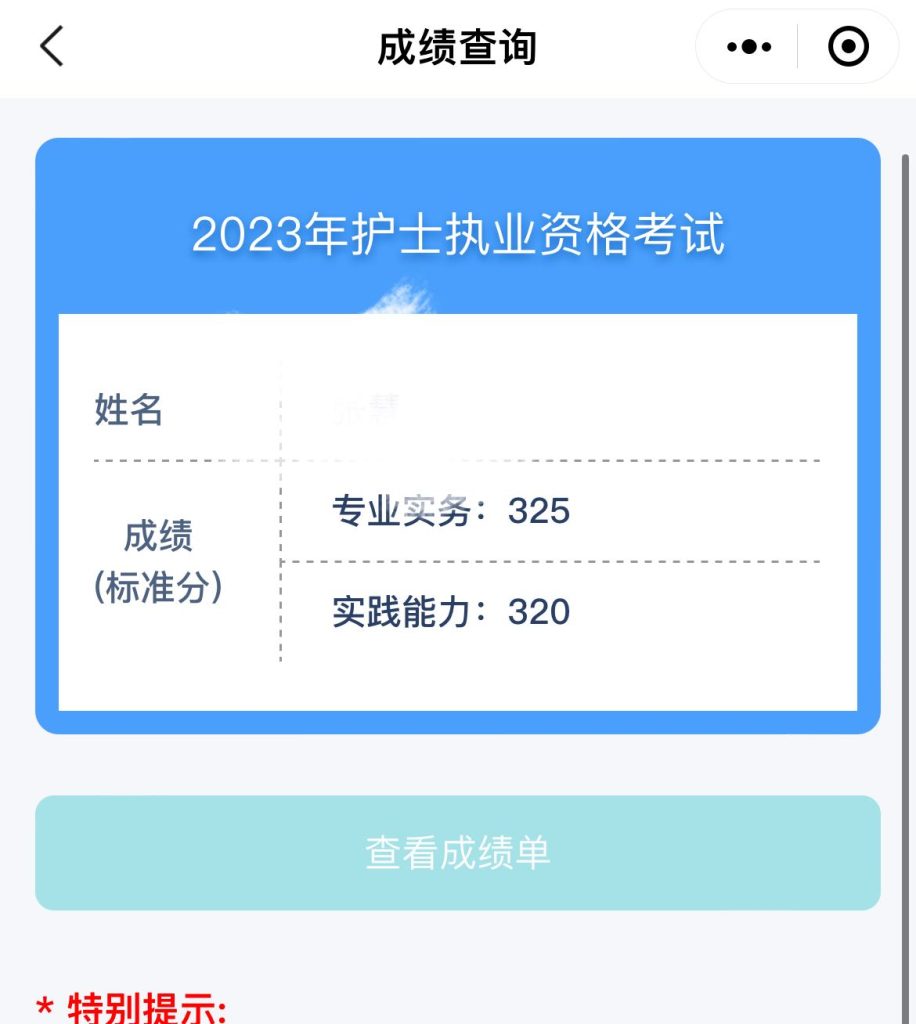This screenshot has height=1024, width=916.
Task: Click the score 320 value
Action: [540, 611]
